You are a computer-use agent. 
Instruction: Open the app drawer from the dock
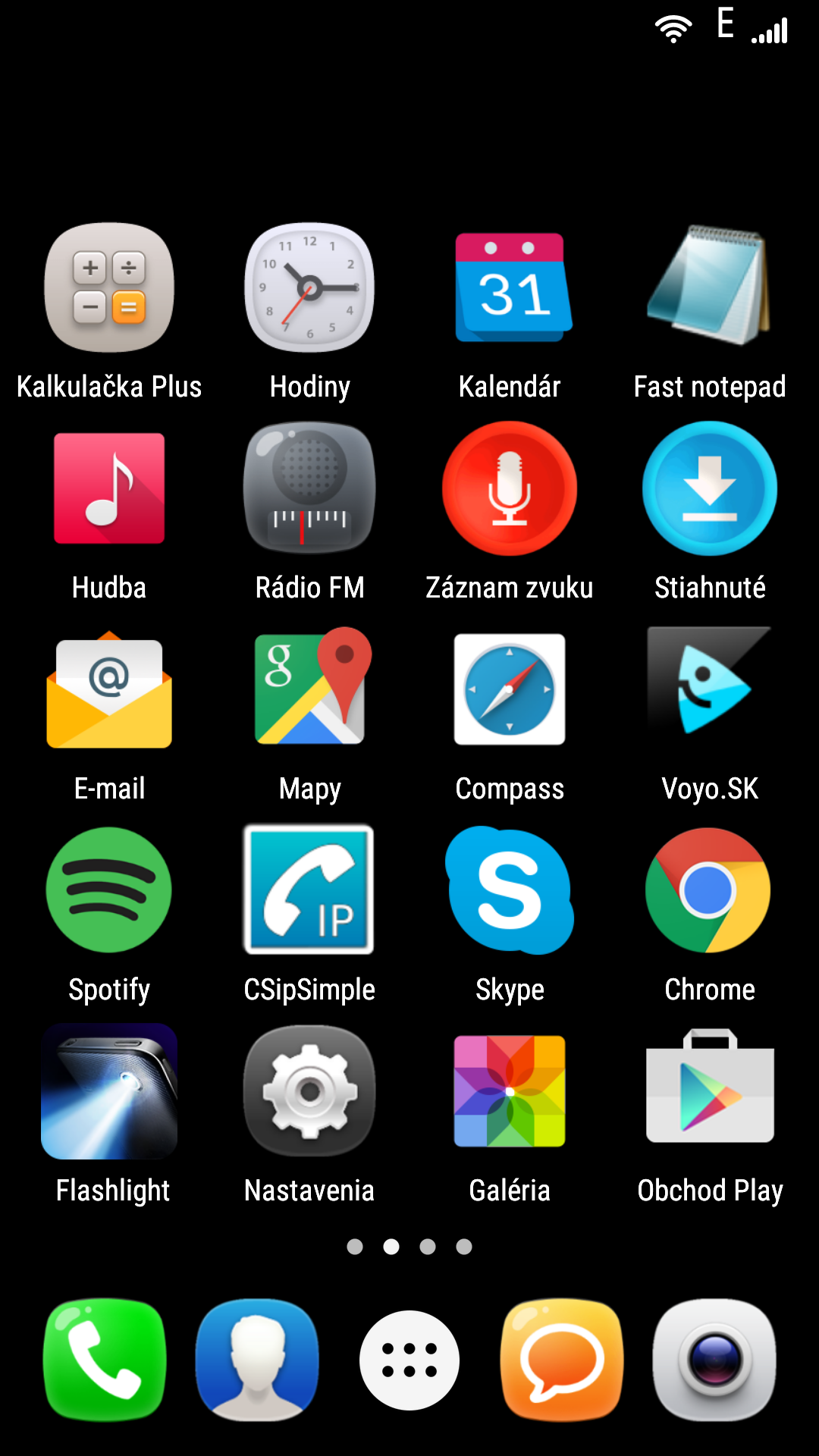coord(409,1360)
